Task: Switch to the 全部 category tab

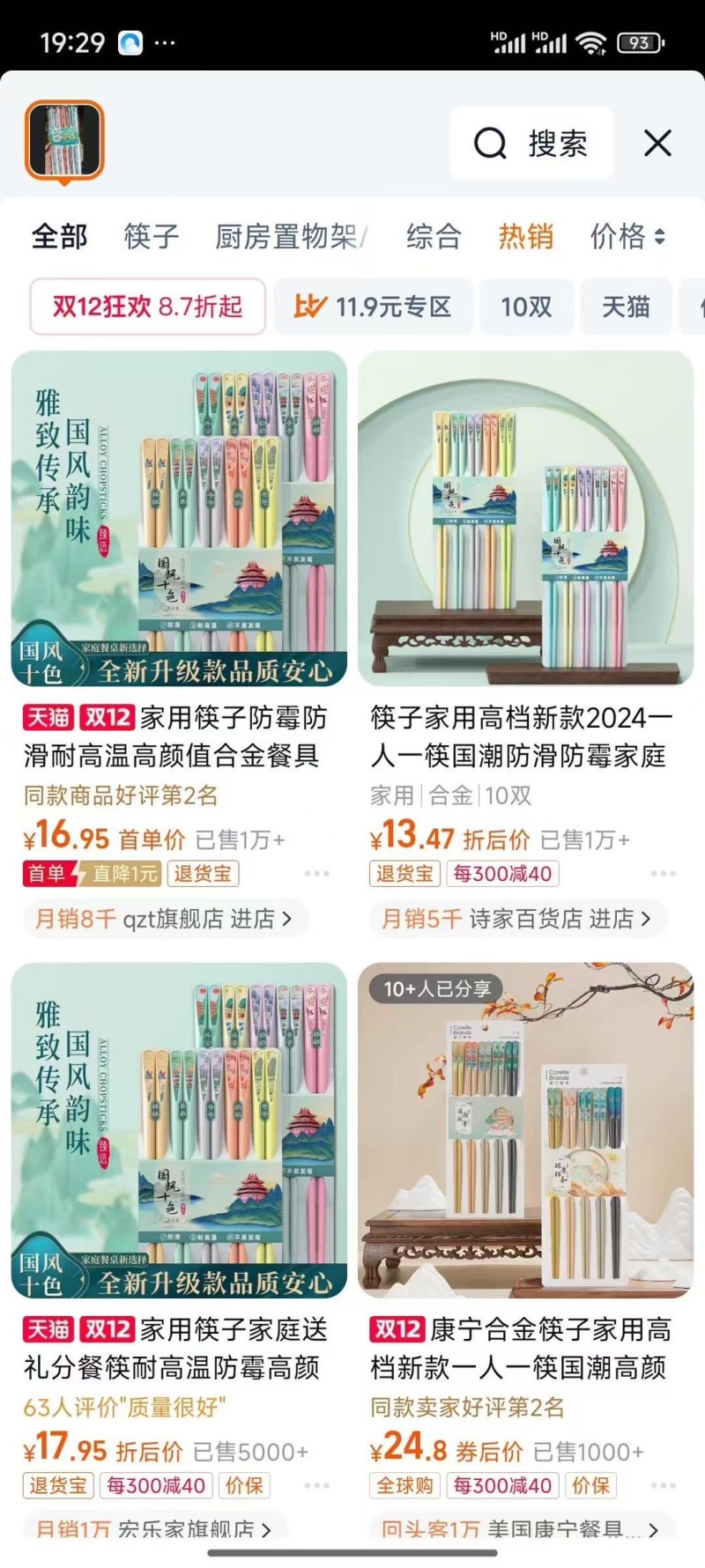Action: [59, 236]
